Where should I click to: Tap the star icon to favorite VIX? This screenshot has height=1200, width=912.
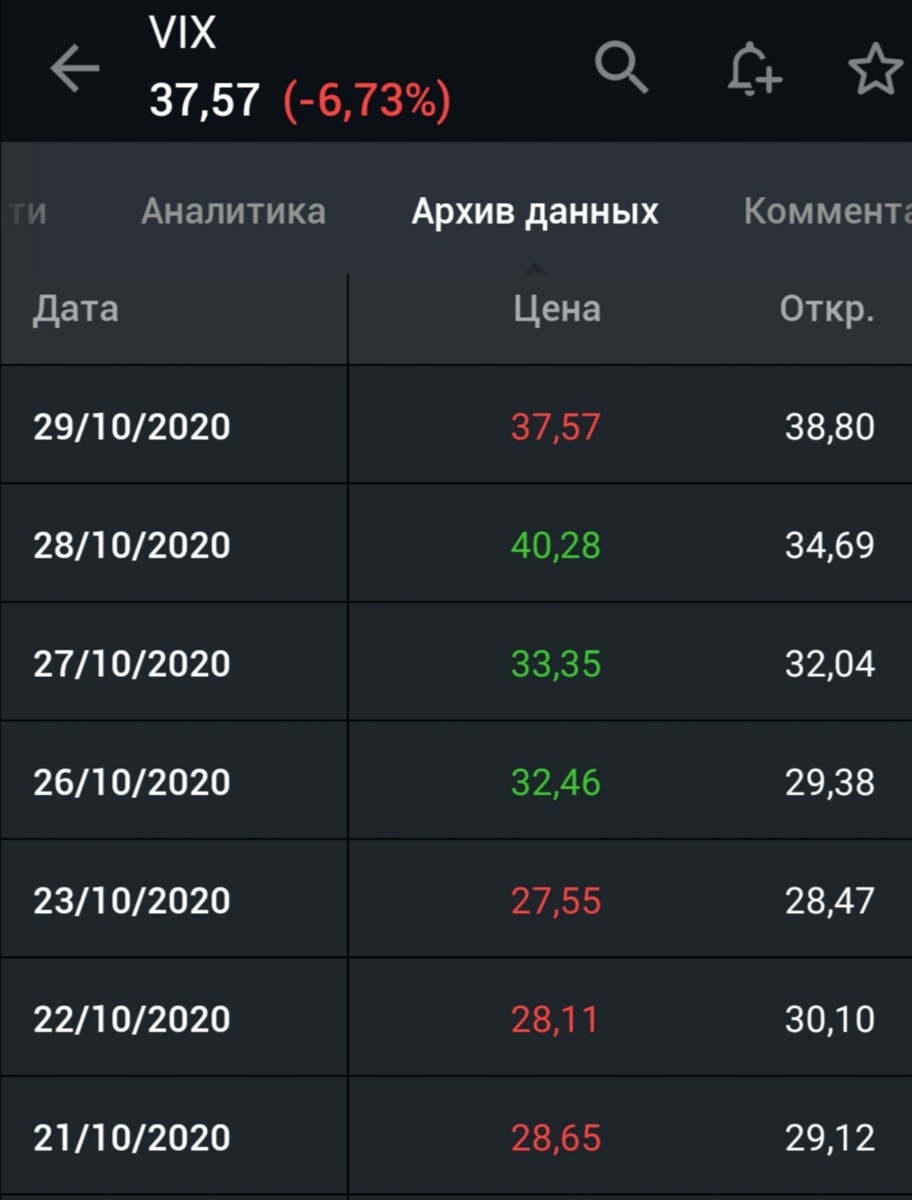(x=875, y=68)
